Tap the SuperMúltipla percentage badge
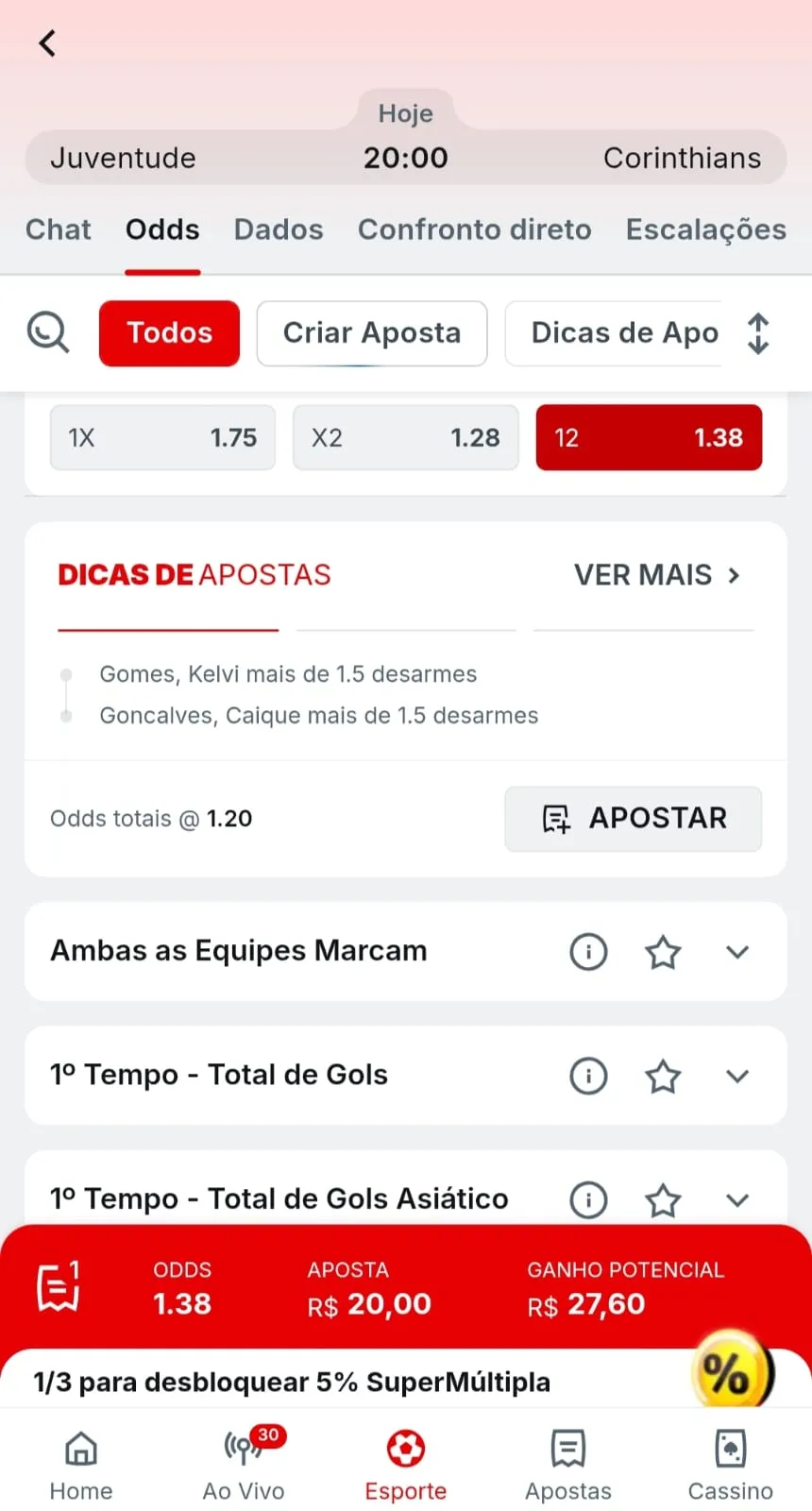Screen dimensions: 812x1511 734,1375
